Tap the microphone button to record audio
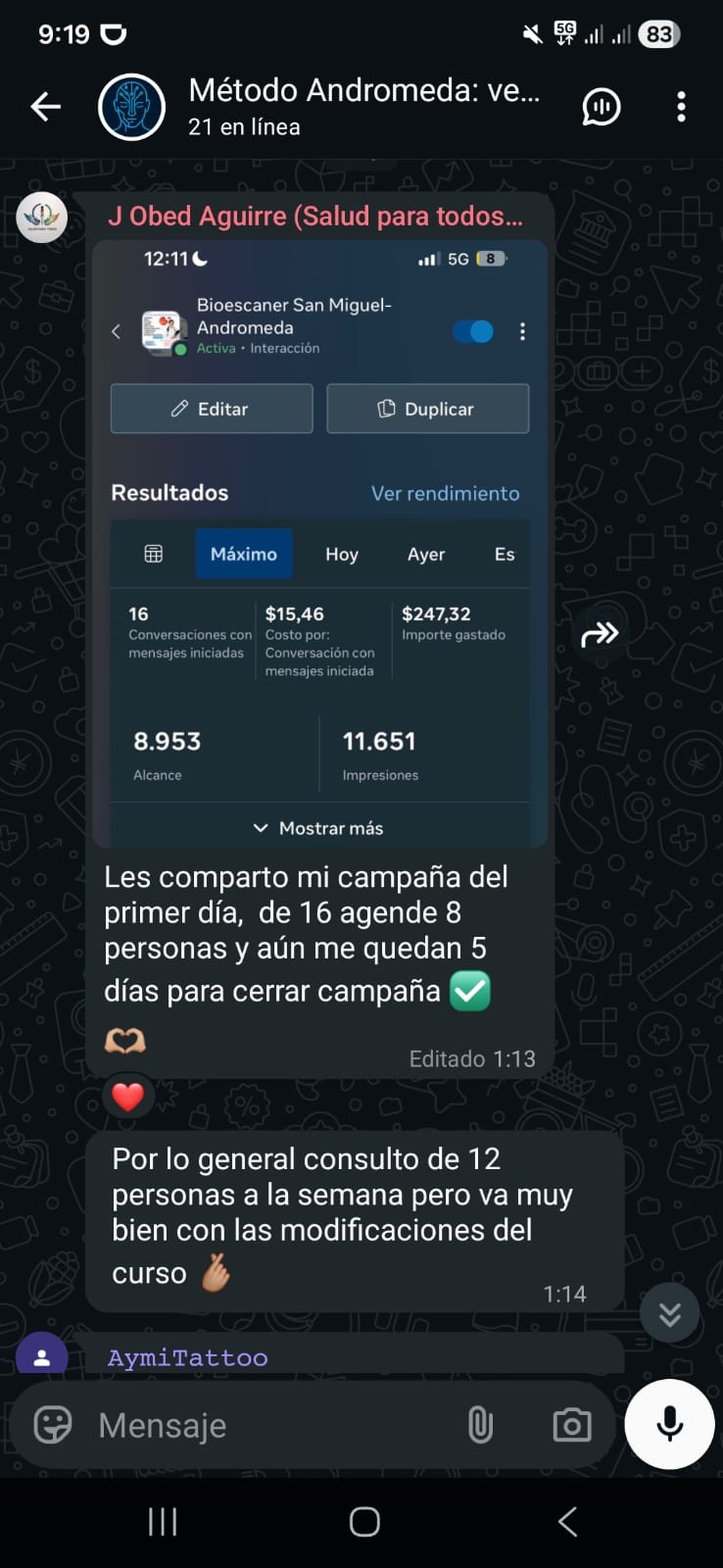This screenshot has height=1568, width=723. tap(669, 1425)
